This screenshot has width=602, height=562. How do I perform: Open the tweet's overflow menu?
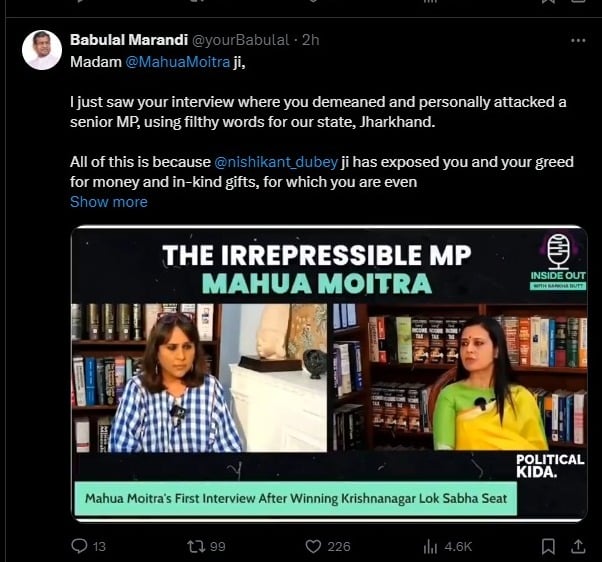tap(578, 40)
